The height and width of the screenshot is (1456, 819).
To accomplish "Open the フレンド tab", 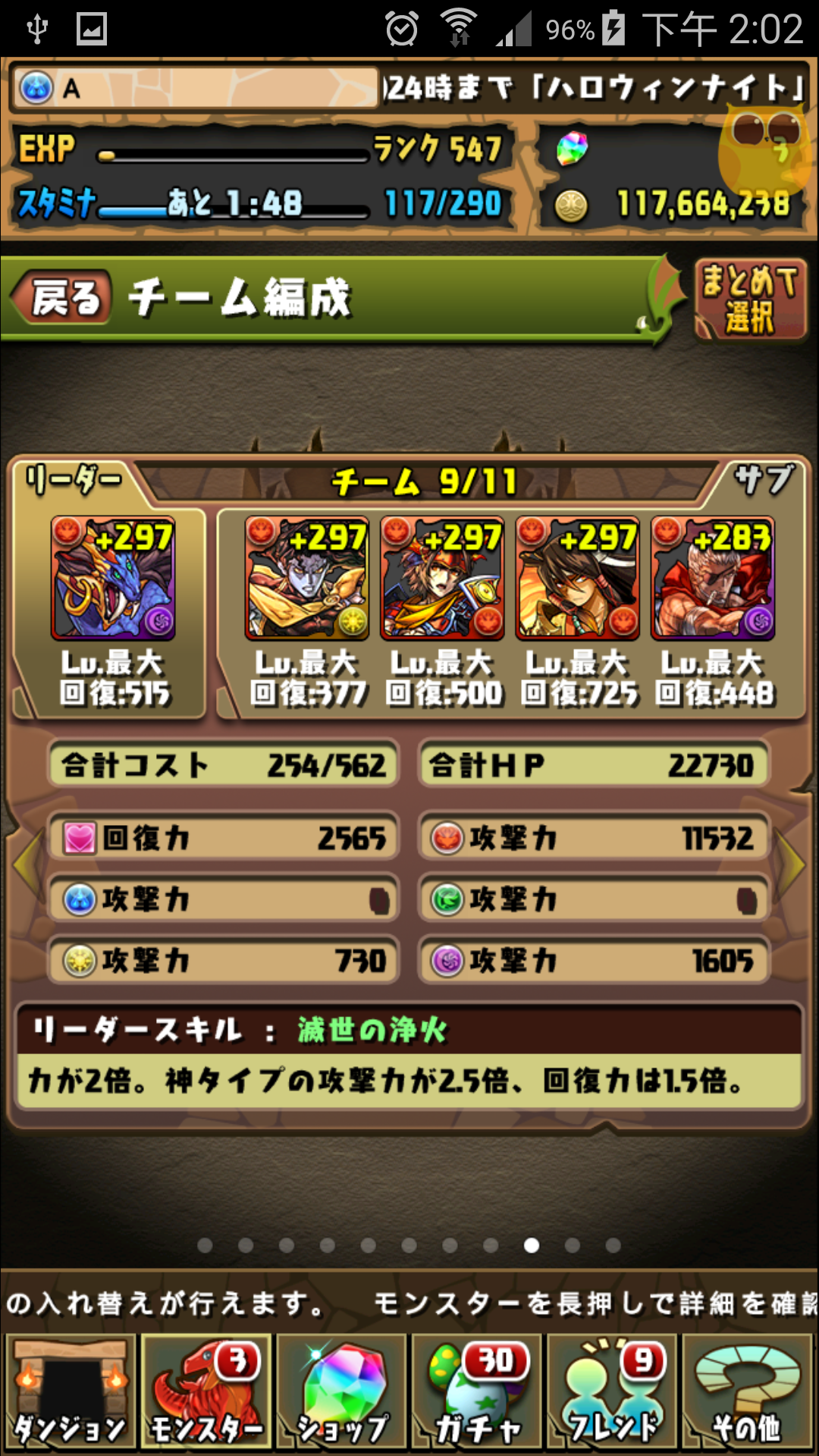I will (x=612, y=1392).
